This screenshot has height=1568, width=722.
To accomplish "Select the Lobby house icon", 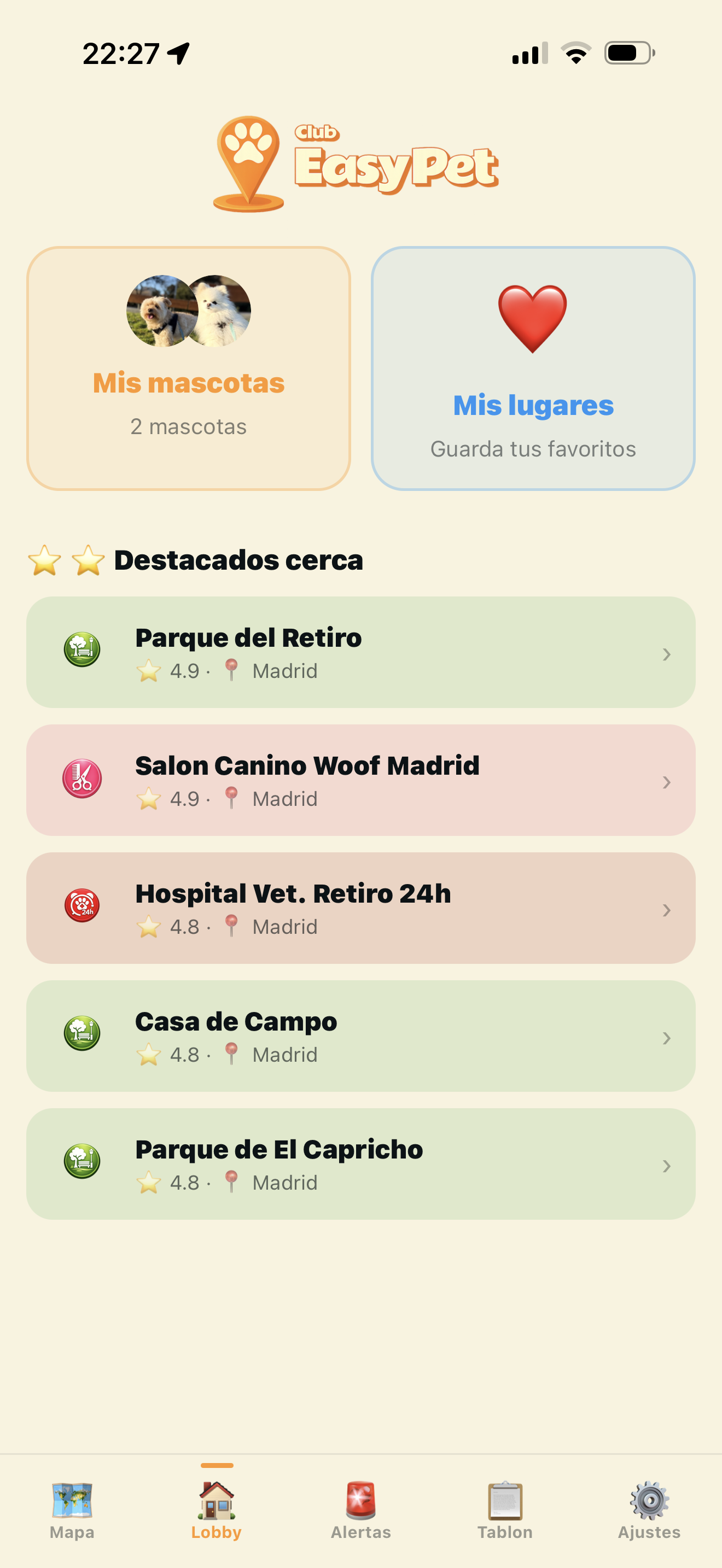I will (x=217, y=1497).
